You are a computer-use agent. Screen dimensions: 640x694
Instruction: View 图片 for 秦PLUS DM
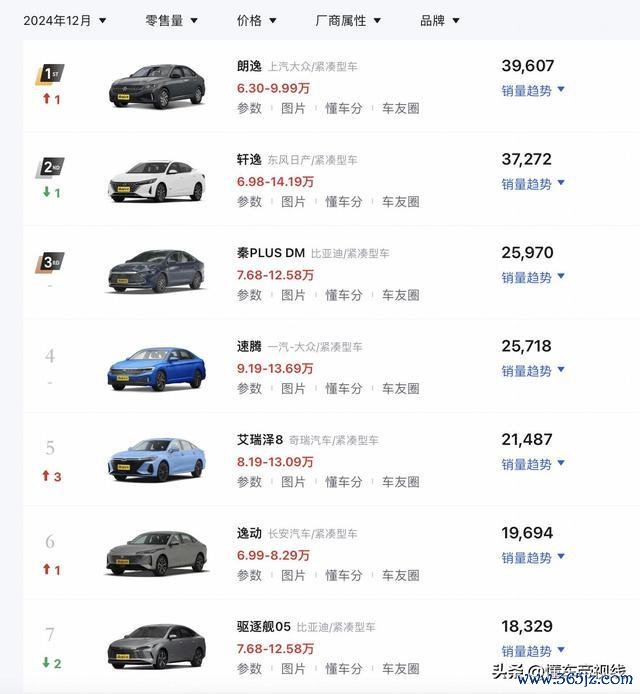point(293,295)
